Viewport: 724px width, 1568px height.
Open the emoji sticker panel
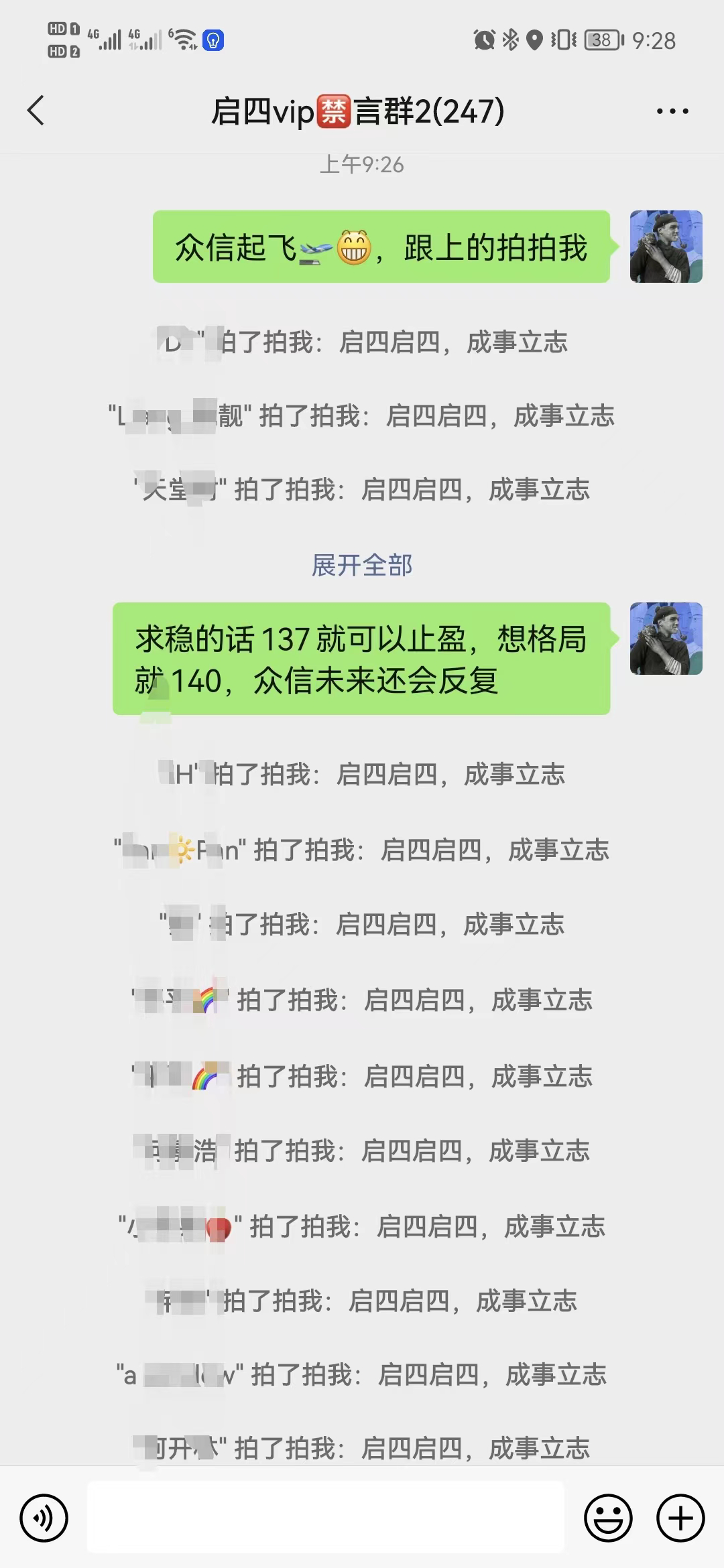608,1518
